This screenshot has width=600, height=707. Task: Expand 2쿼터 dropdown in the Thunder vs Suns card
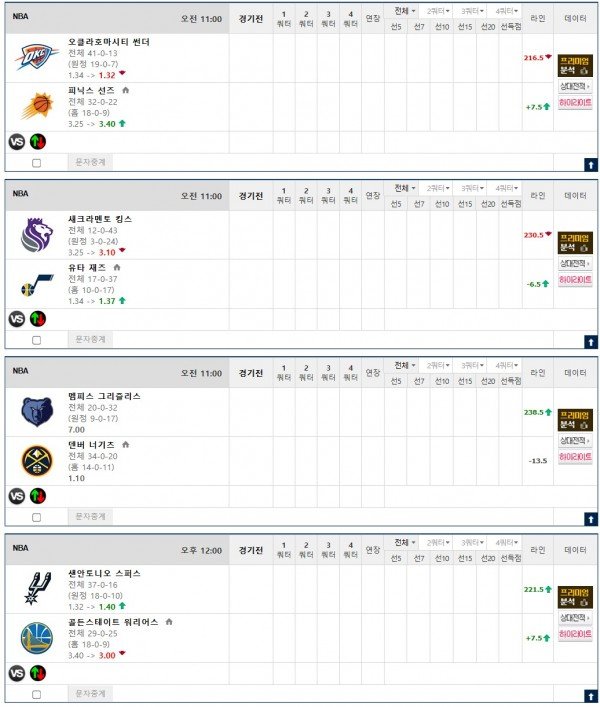tap(435, 10)
